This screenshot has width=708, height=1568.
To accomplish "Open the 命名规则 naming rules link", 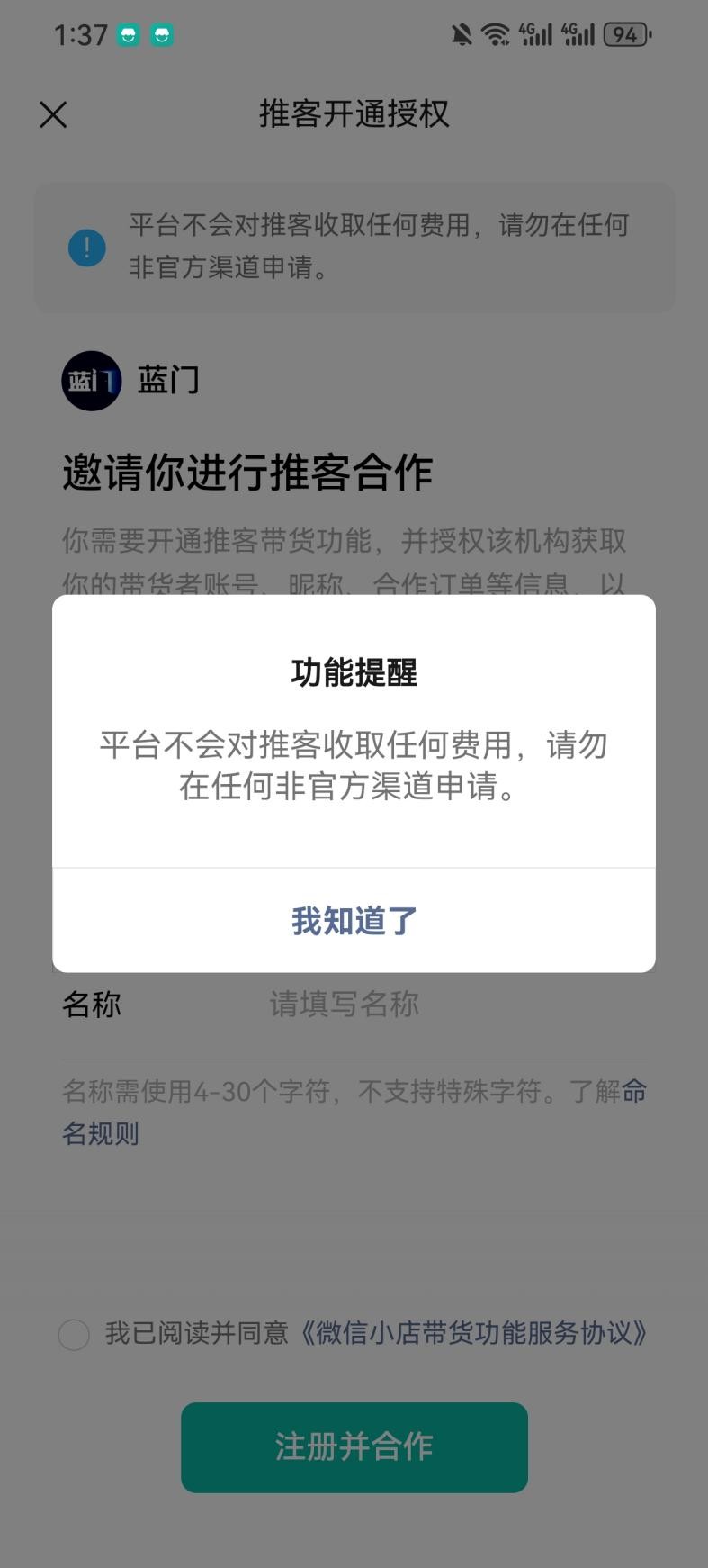I will 100,1133.
